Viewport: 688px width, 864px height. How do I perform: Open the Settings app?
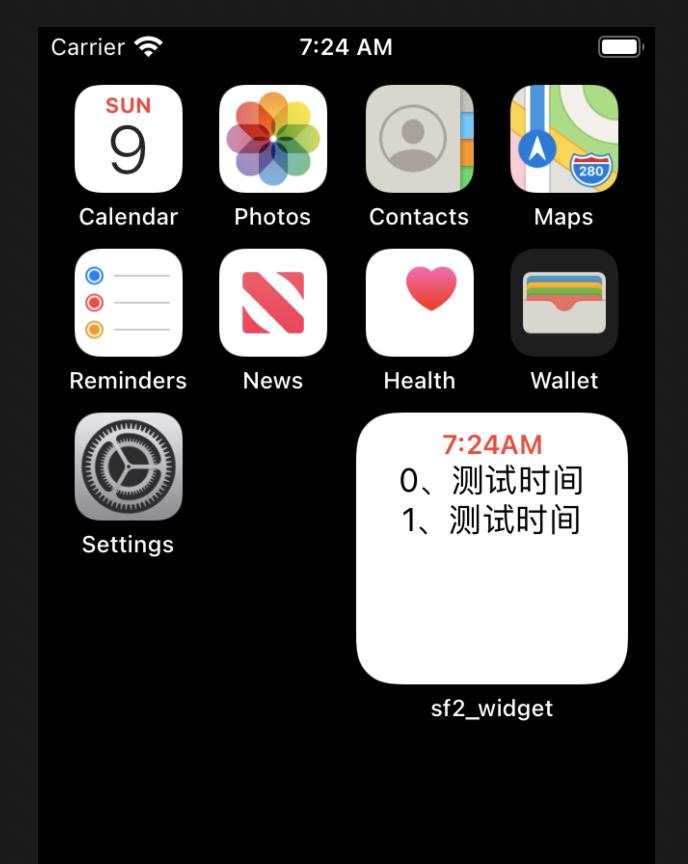tap(128, 467)
